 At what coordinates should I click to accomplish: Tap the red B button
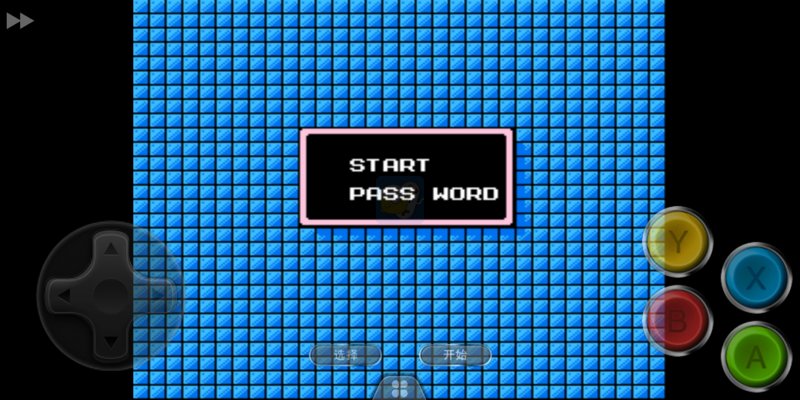[x=678, y=320]
